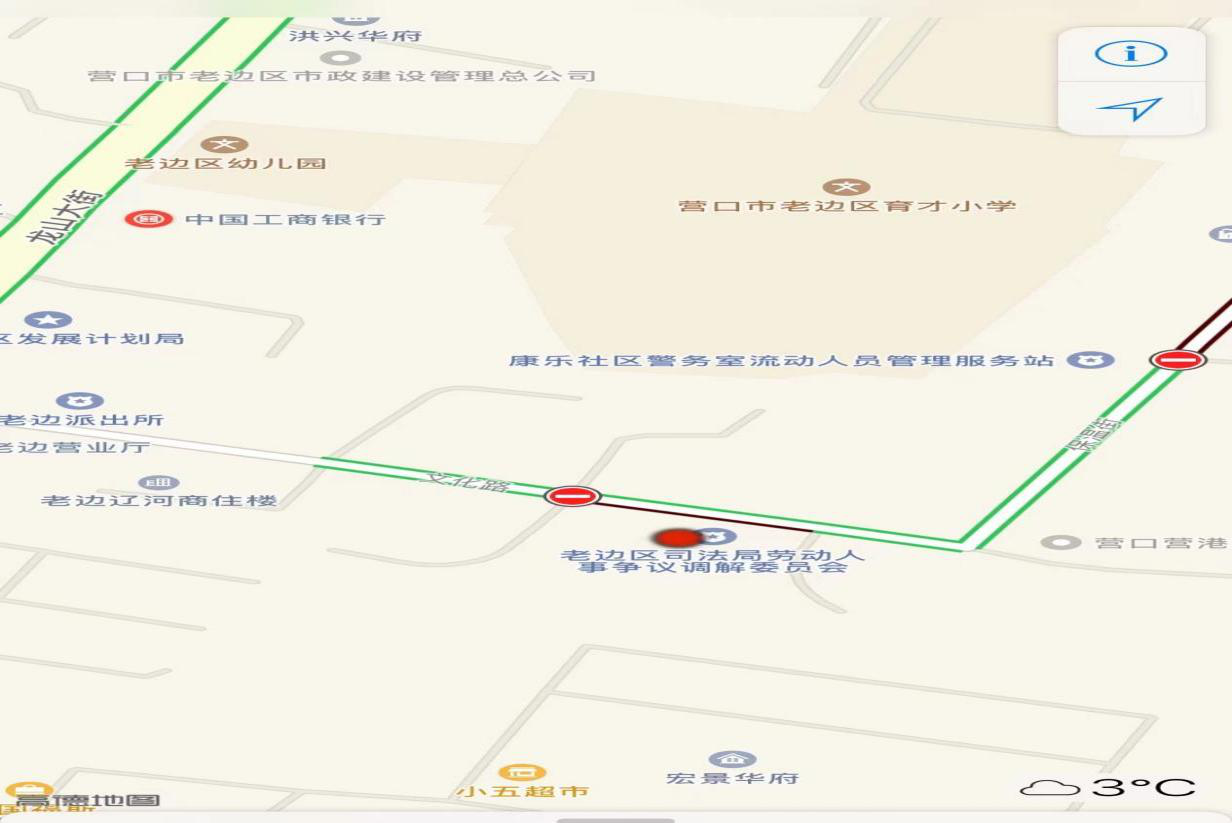Open 老边区幼儿园 place marker
The height and width of the screenshot is (823, 1232).
pos(224,145)
